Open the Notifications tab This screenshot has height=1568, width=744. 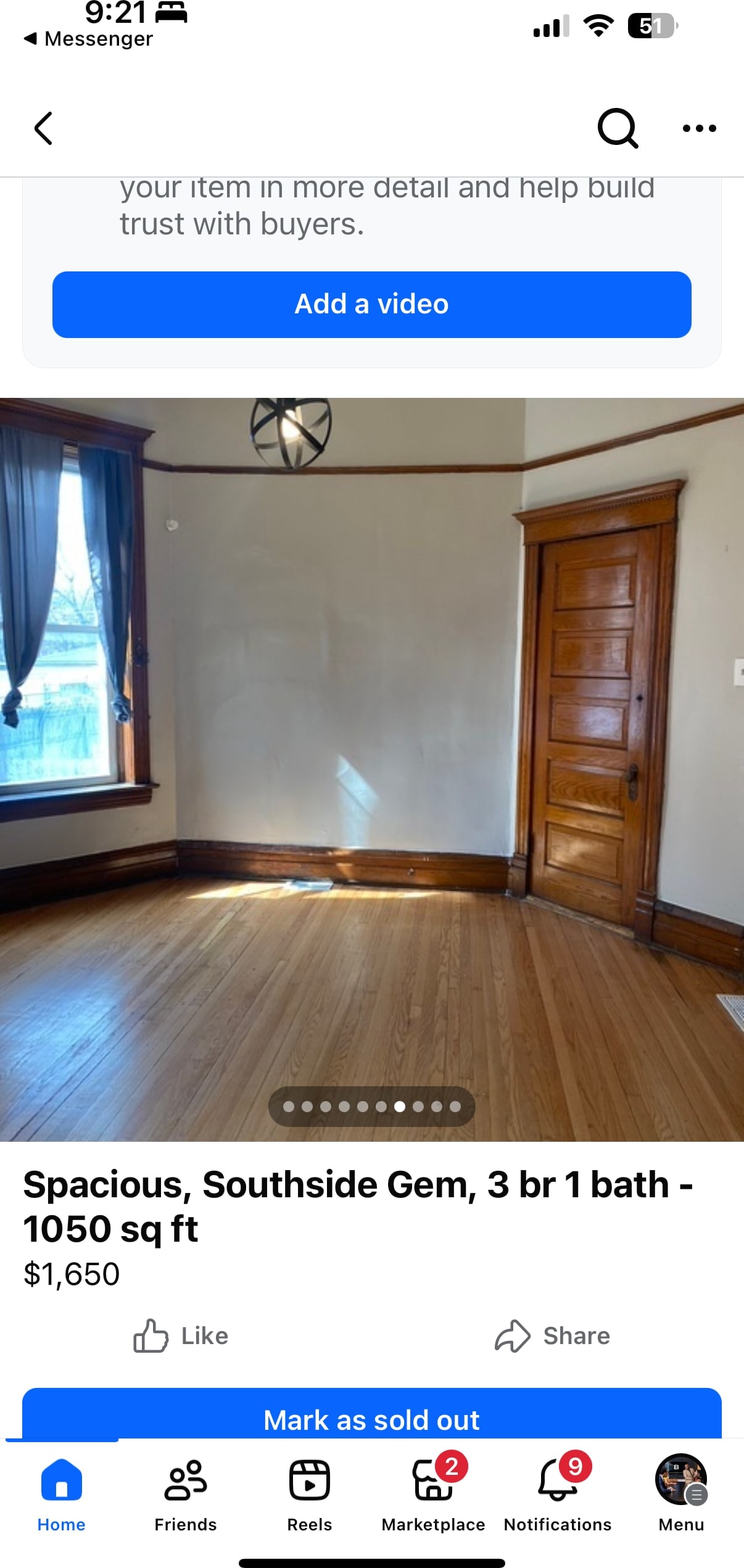(558, 1495)
